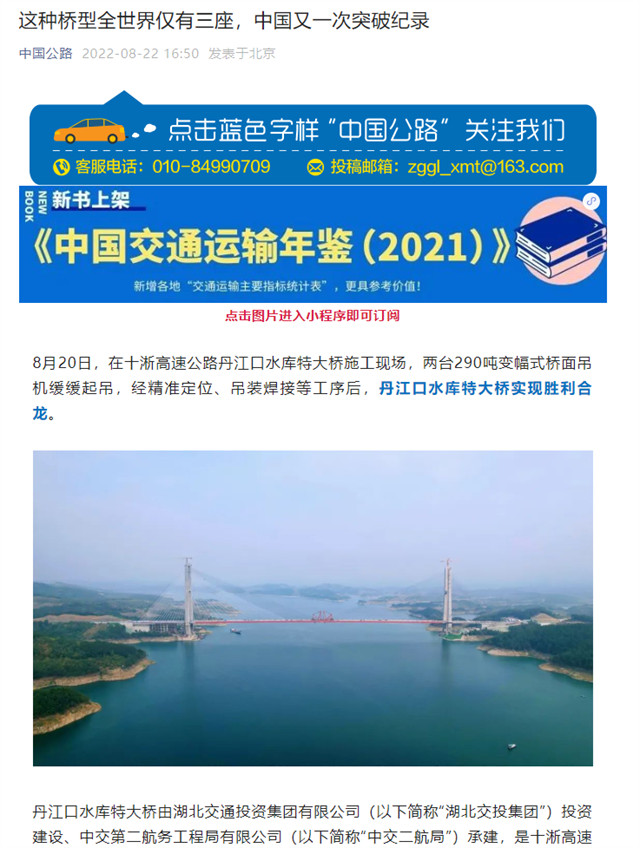The image size is (640, 848).
Task: Open the 中国交通运输年鉴 (2021) mini-program banner
Action: pos(312,244)
